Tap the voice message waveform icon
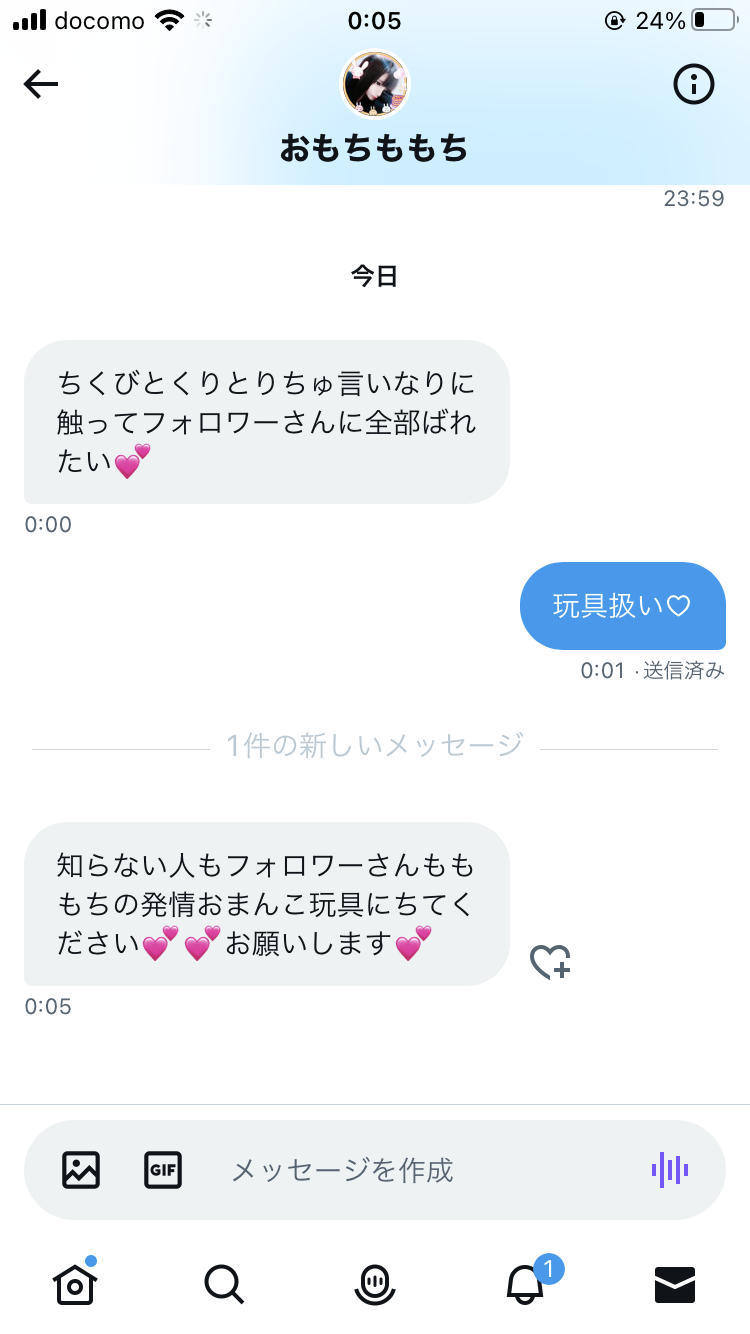This screenshot has height=1334, width=750. pos(672,1169)
